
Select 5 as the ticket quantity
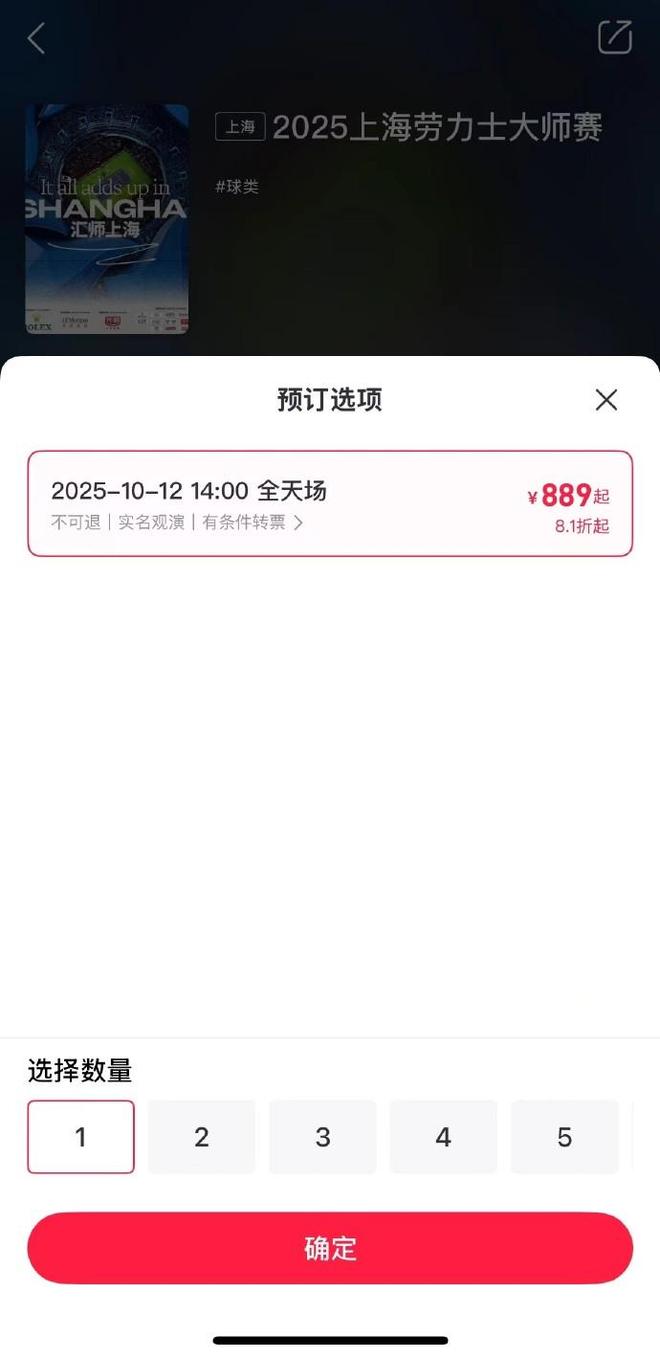(564, 1137)
